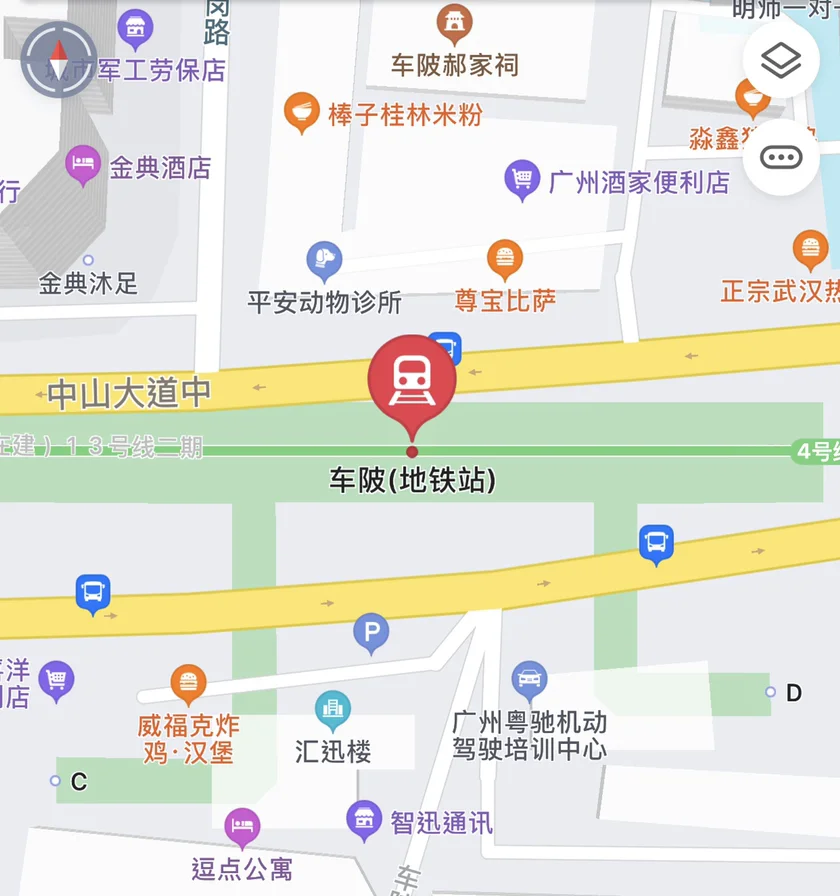Open the map layers switcher icon

pos(779,61)
